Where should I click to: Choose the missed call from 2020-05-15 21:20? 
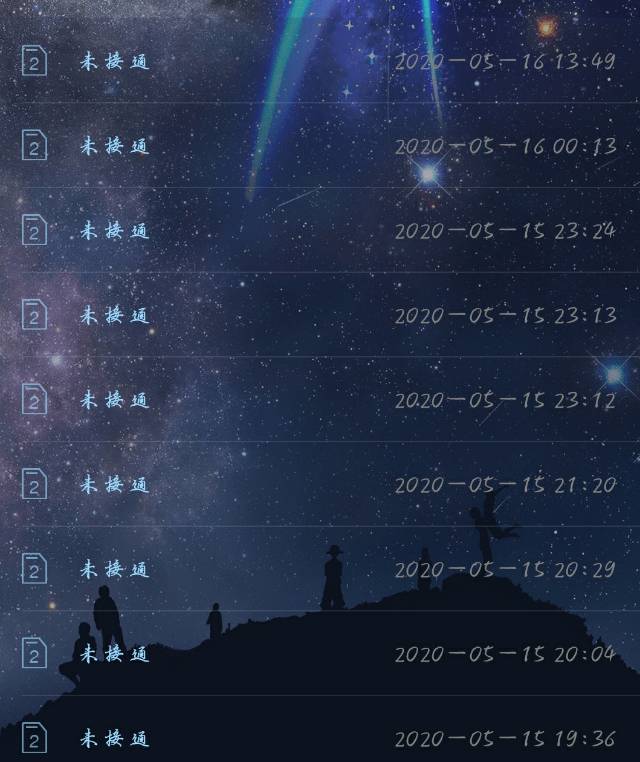pos(320,485)
